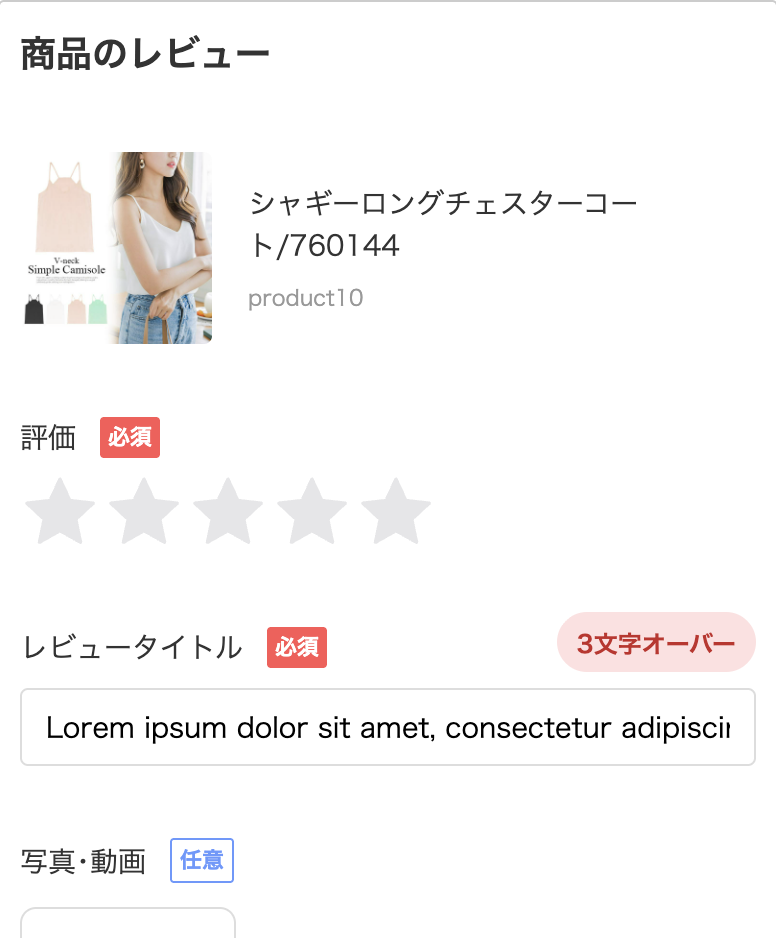This screenshot has width=776, height=938.
Task: Select the second rating star
Action: click(x=144, y=512)
